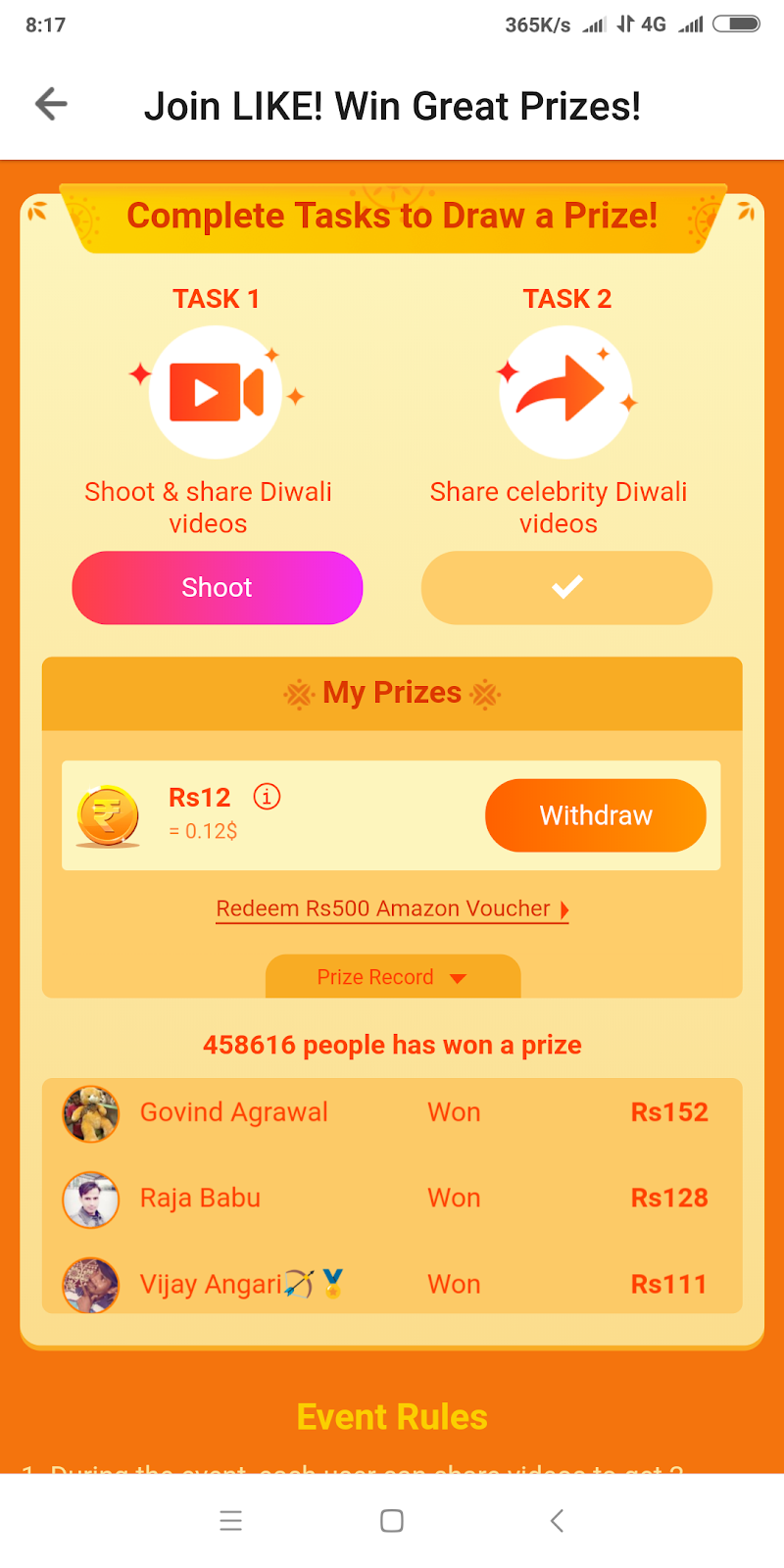
Task: Tap the Android recent apps button
Action: click(231, 1520)
